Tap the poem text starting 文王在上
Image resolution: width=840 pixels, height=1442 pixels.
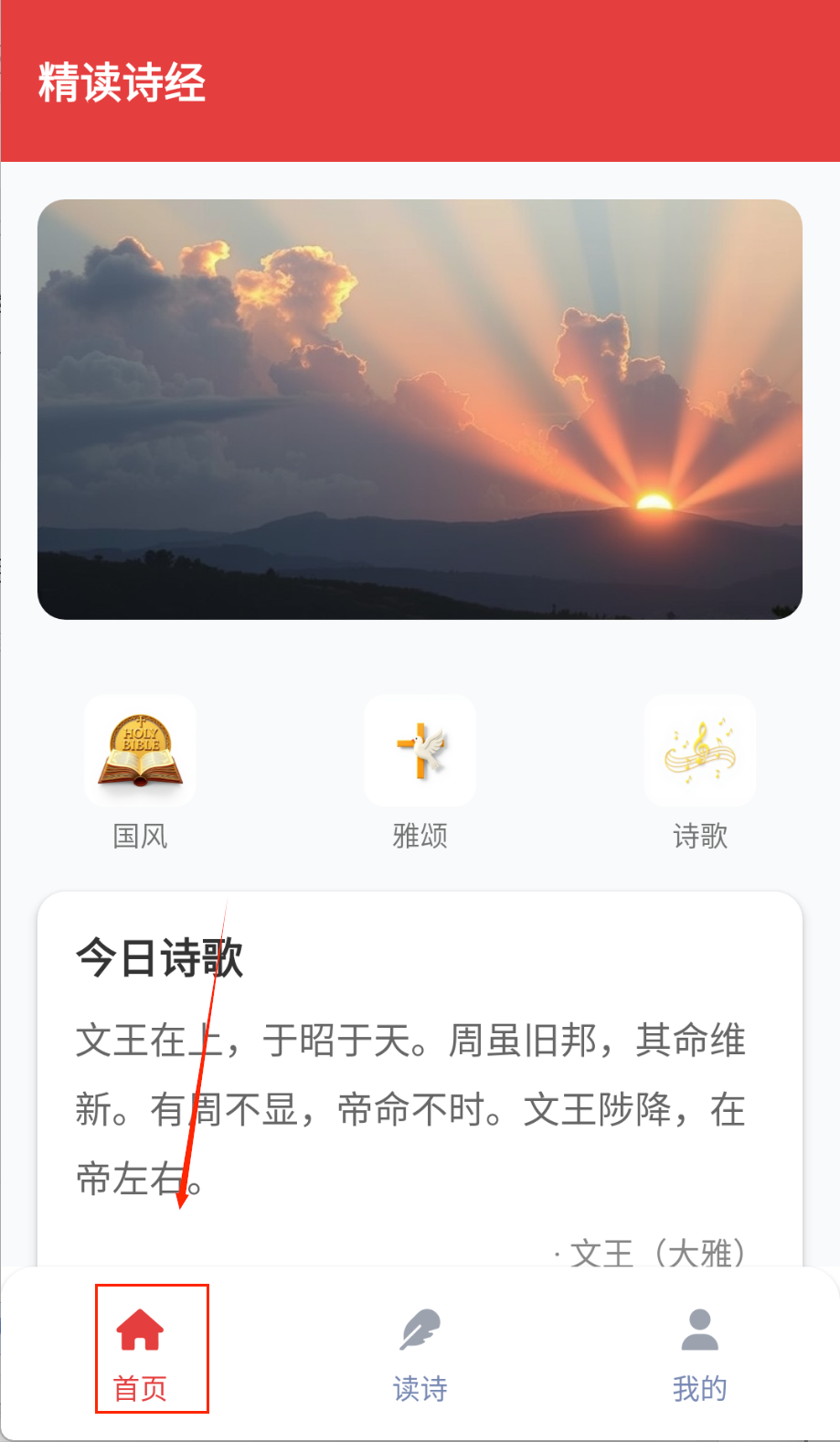click(409, 1041)
